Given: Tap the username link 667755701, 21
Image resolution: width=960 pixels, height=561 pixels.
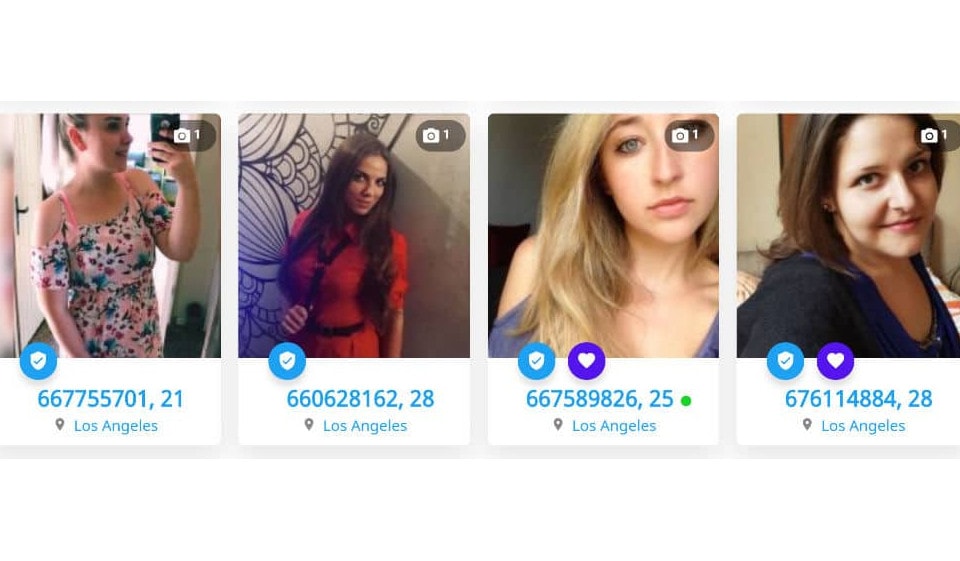Looking at the screenshot, I should (111, 399).
